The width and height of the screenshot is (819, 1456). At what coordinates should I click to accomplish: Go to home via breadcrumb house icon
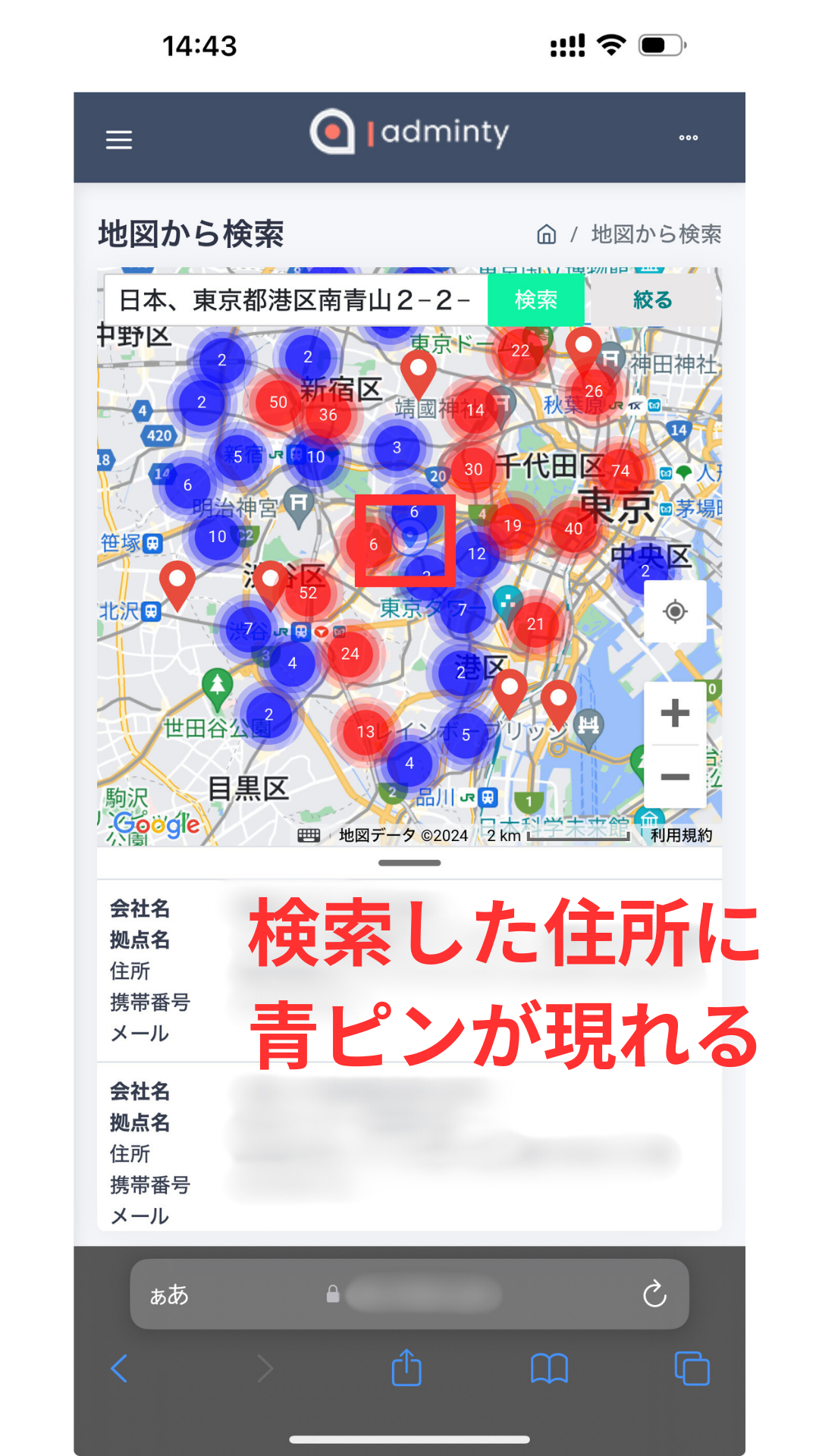[546, 234]
